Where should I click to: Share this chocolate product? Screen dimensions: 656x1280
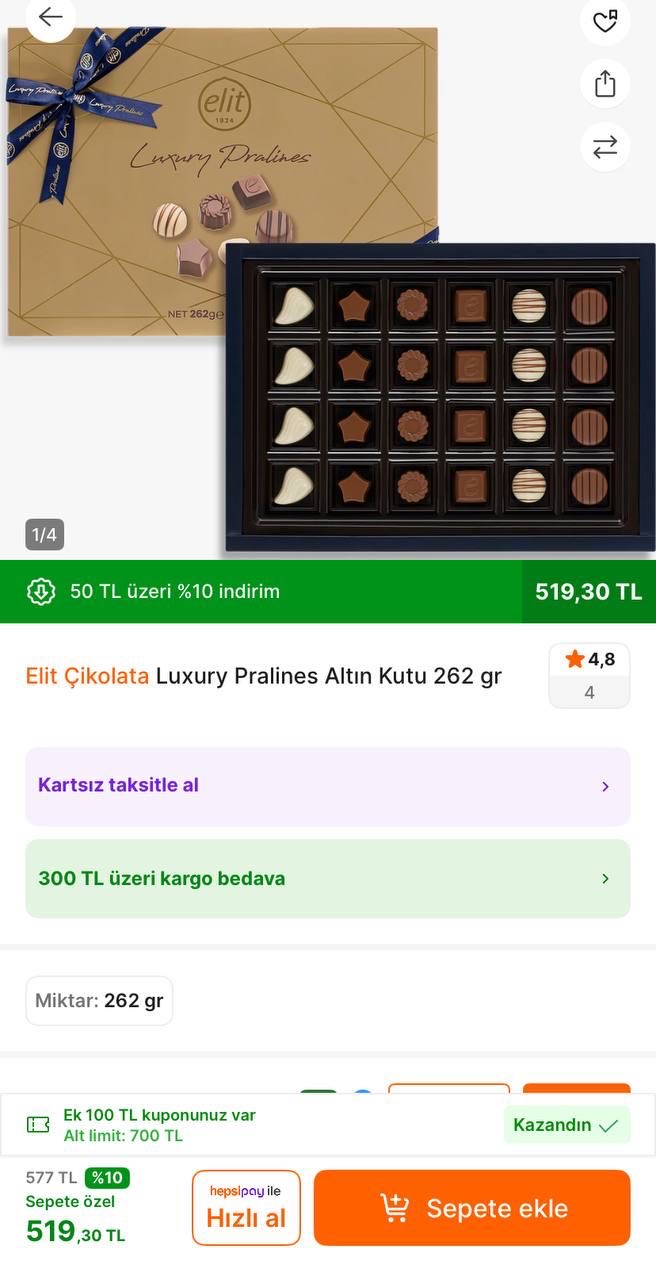605,84
